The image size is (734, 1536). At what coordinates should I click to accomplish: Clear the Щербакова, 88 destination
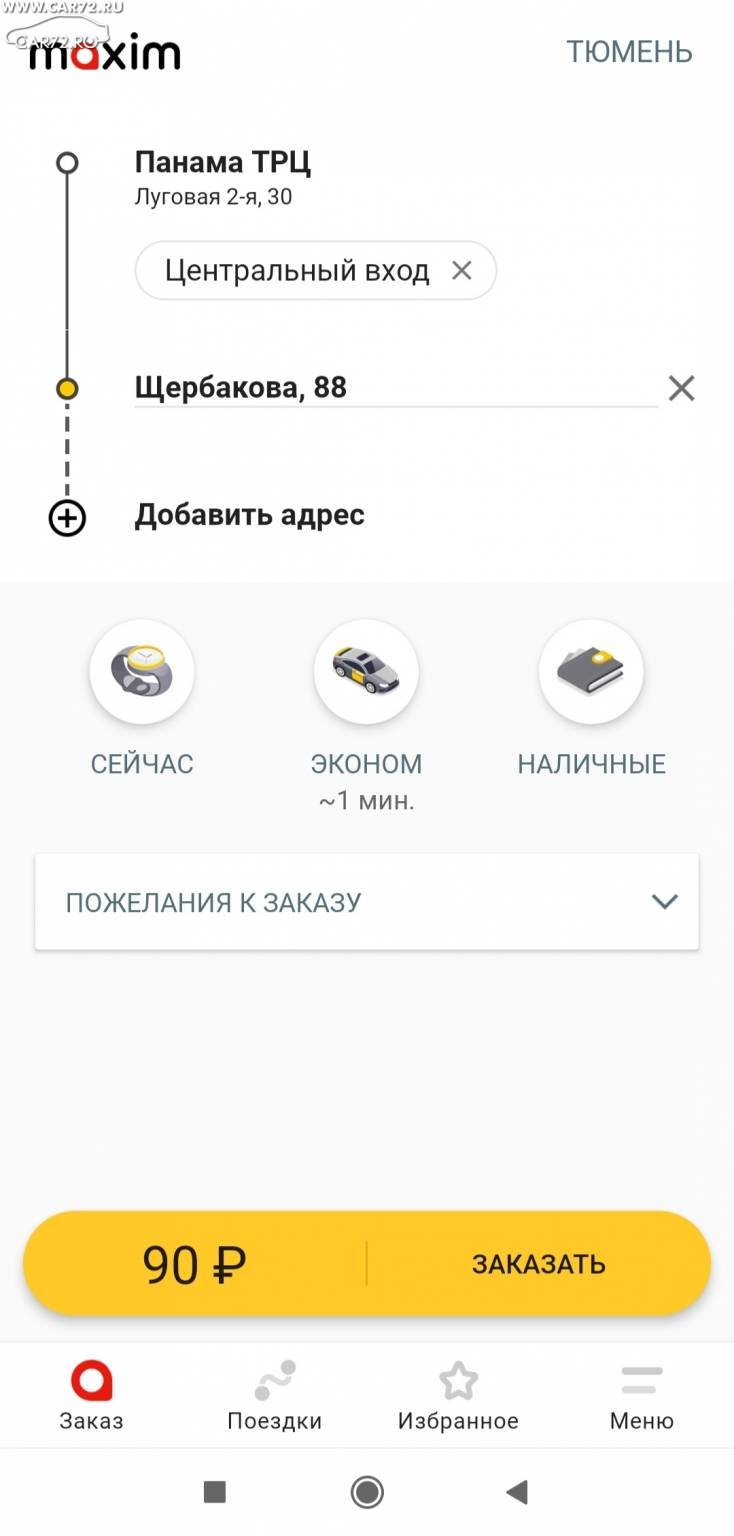pyautogui.click(x=681, y=388)
